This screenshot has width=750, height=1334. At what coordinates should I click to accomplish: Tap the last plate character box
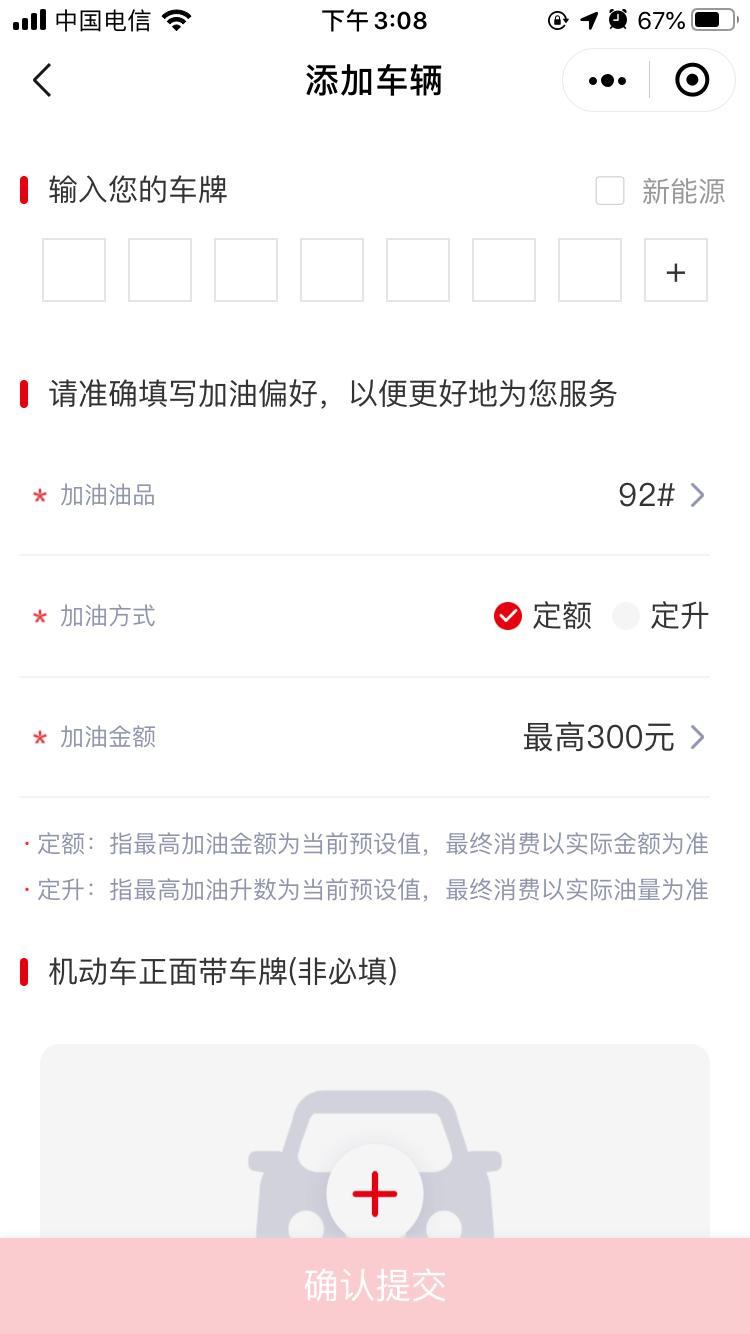[590, 270]
